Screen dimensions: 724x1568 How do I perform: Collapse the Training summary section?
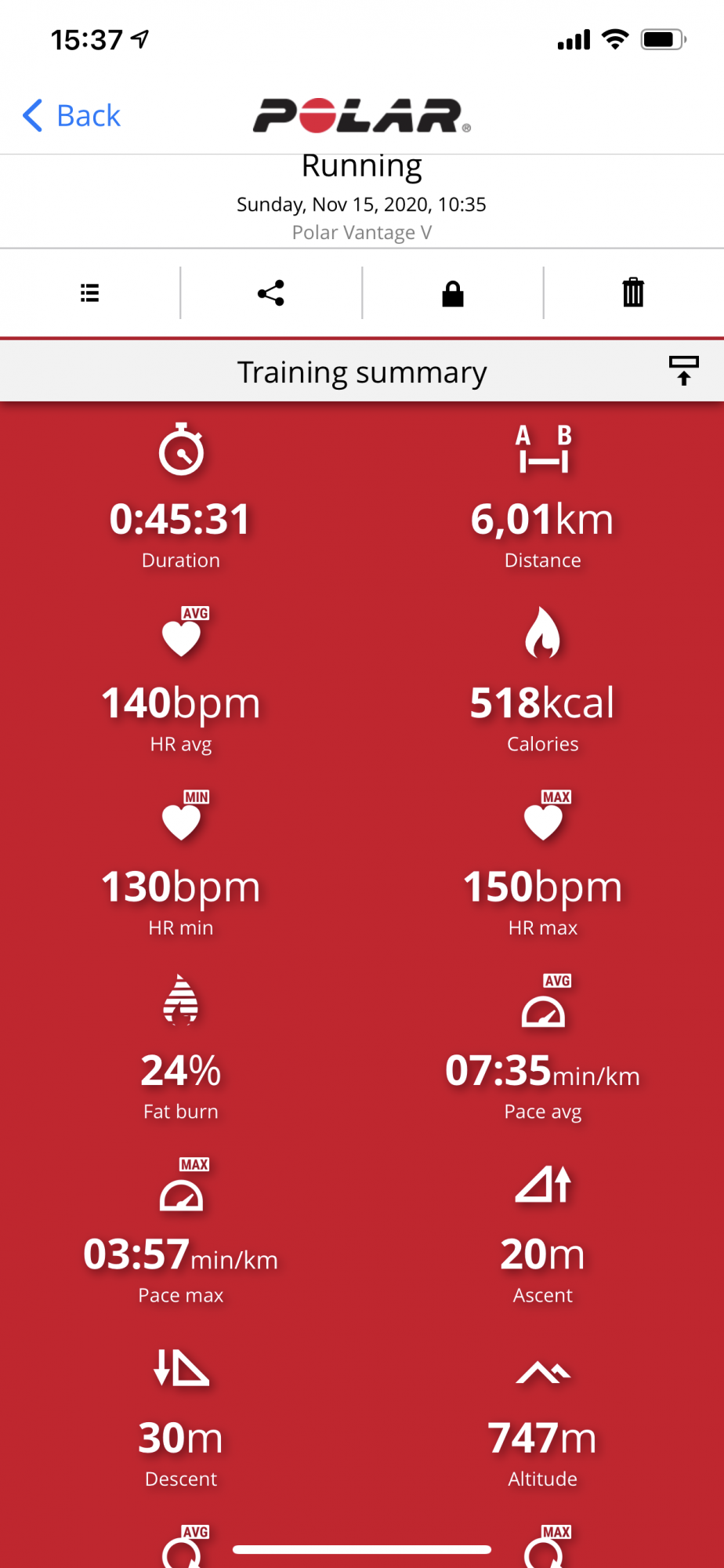point(683,371)
